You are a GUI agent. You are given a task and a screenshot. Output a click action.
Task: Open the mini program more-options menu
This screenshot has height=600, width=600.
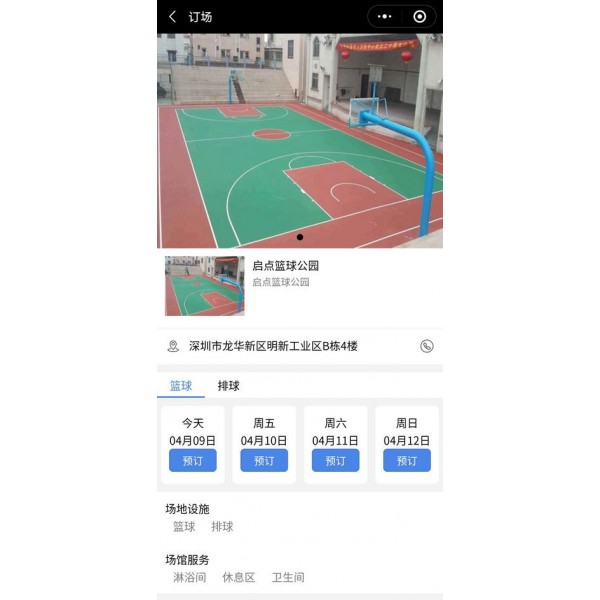[386, 16]
